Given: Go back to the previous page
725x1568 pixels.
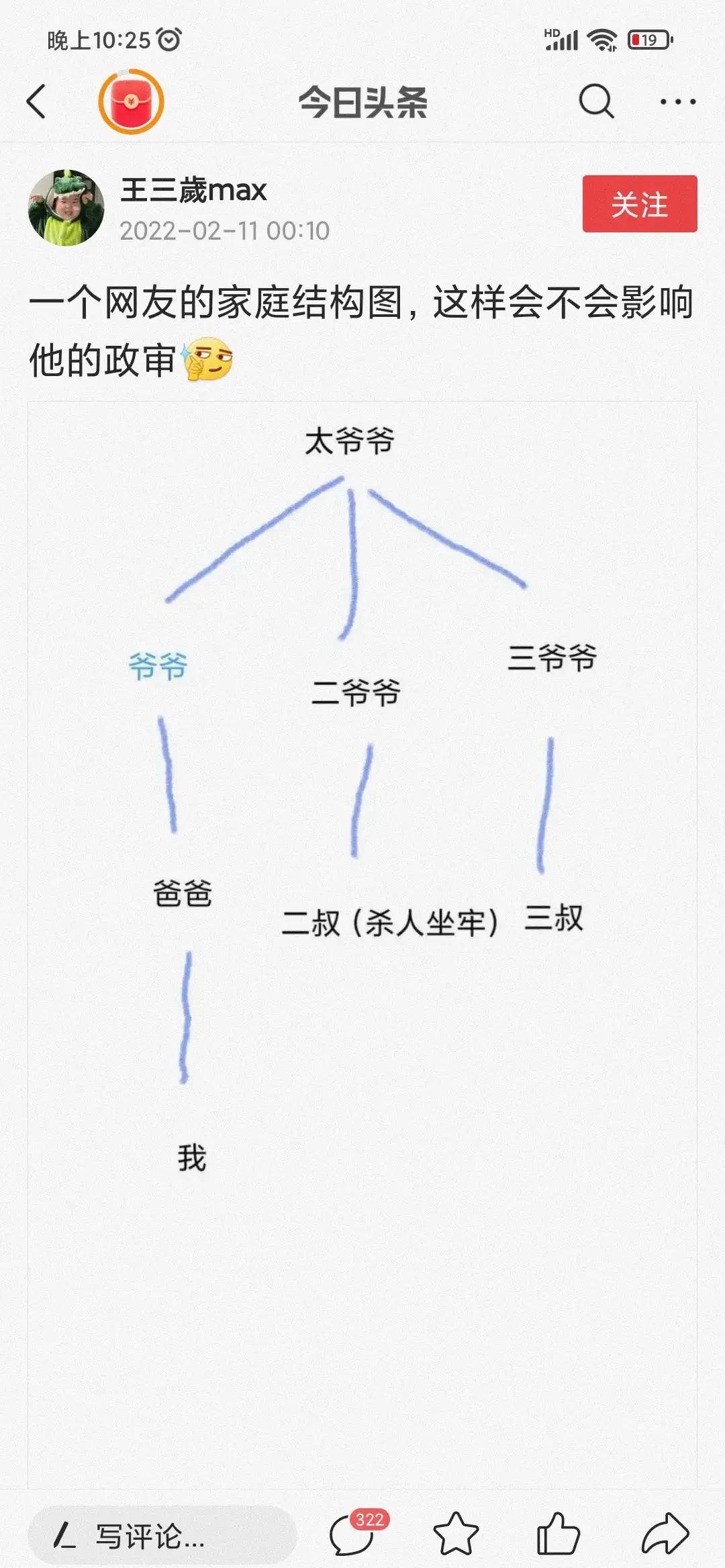Looking at the screenshot, I should click(36, 102).
